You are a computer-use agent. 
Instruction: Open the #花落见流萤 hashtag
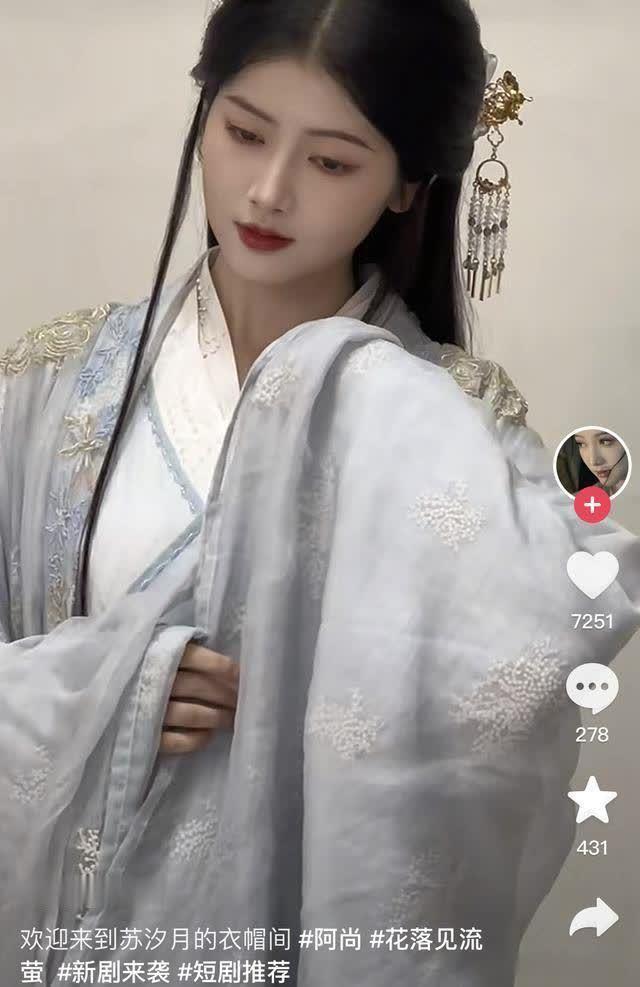(426, 940)
